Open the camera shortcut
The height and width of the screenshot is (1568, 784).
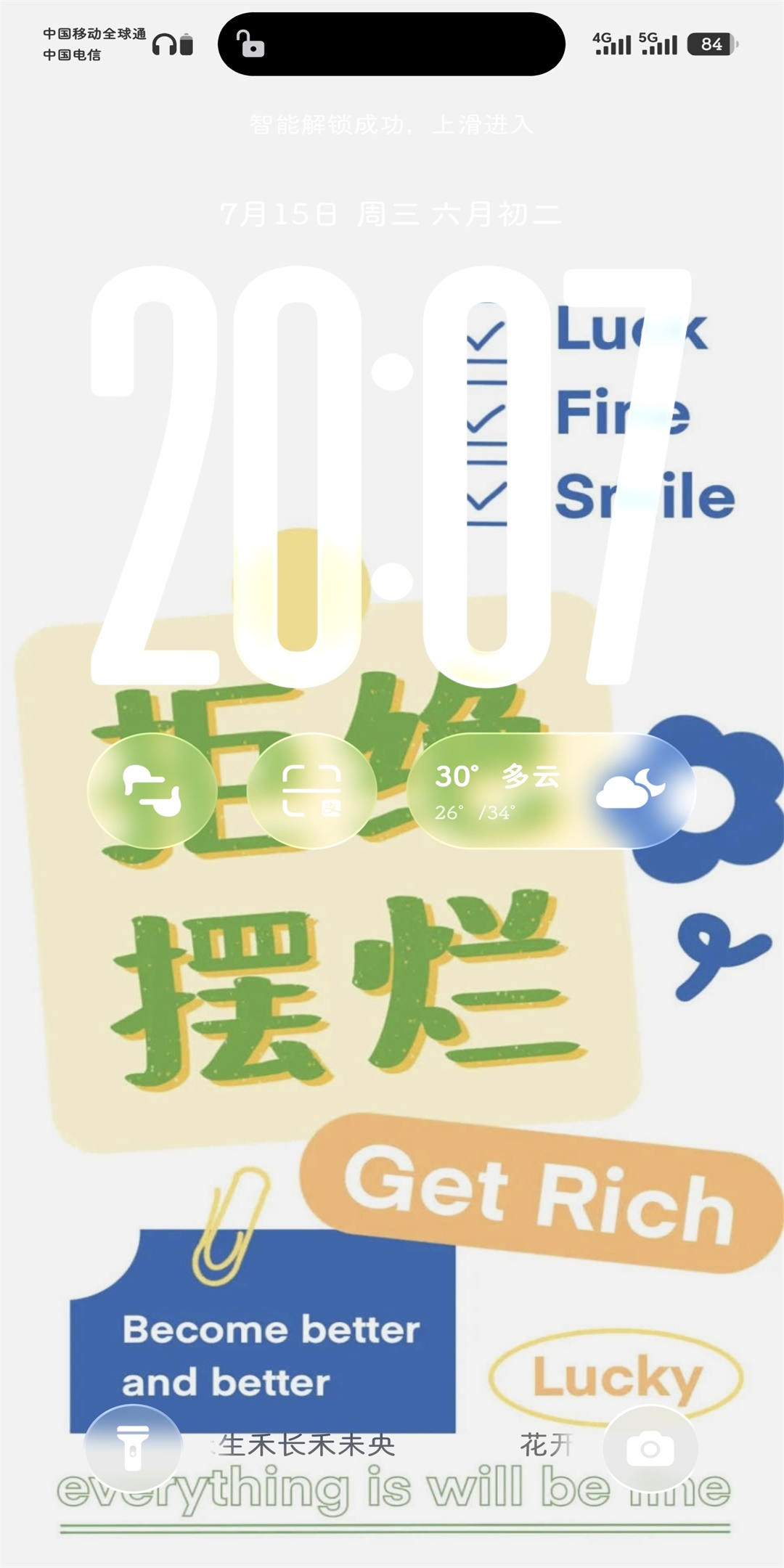click(x=650, y=1447)
